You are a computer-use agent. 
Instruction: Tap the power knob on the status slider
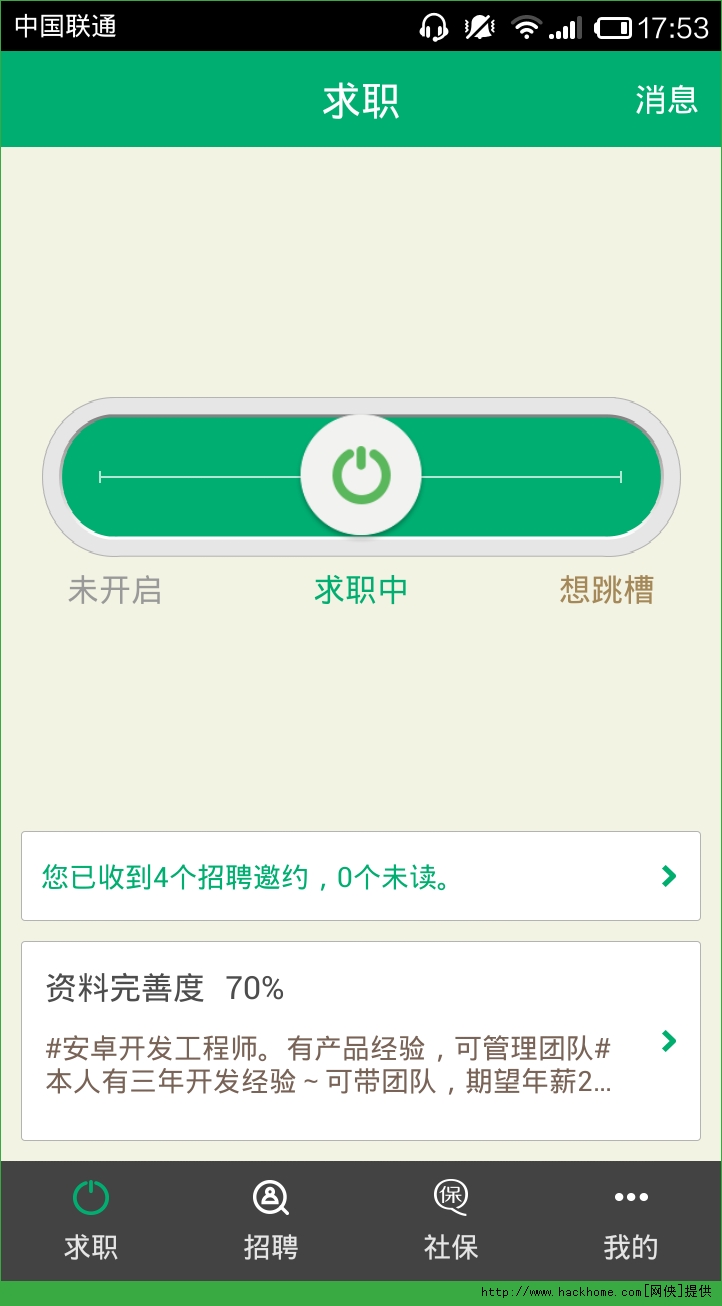(x=361, y=476)
